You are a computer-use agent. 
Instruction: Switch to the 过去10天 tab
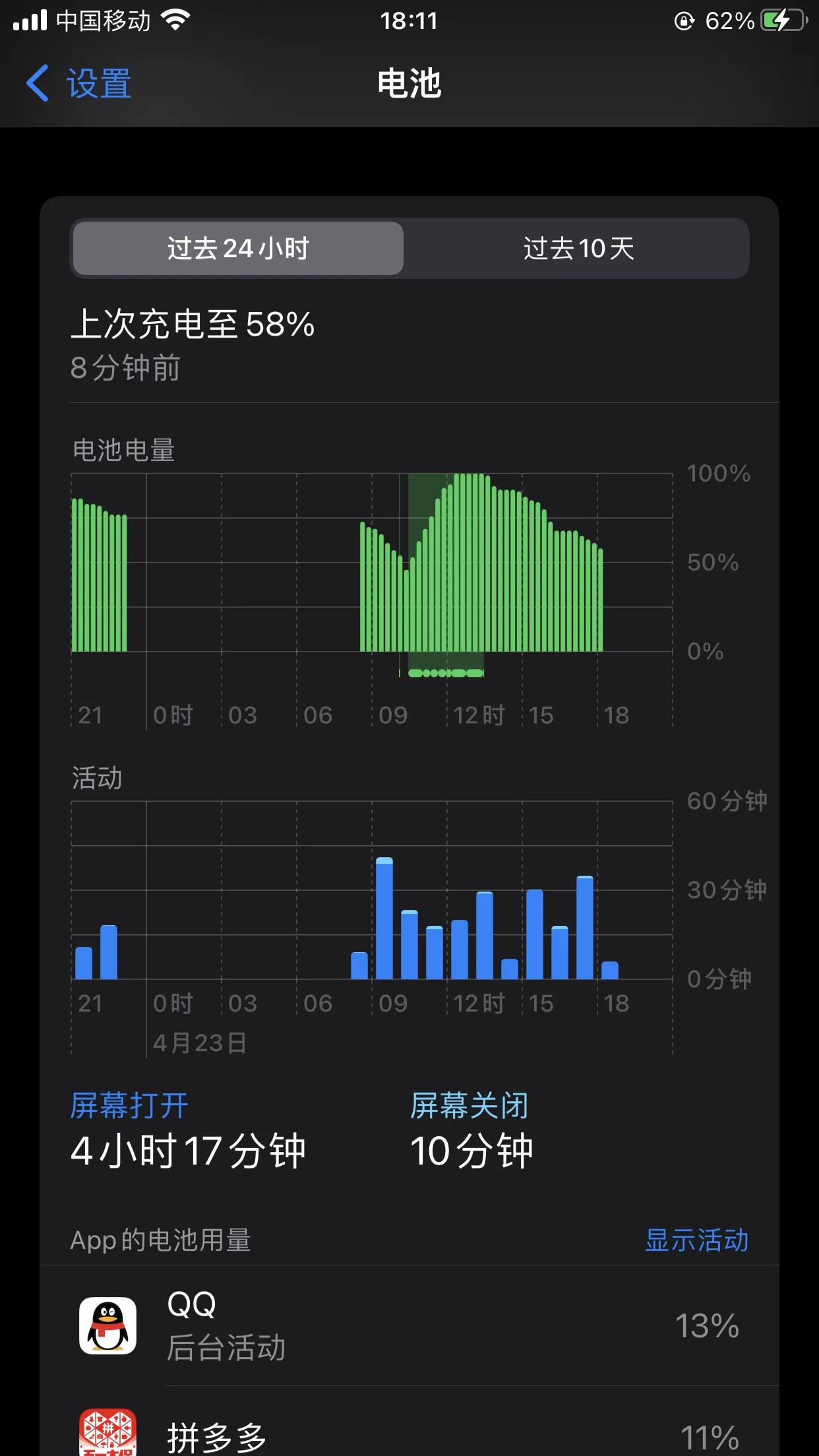(x=580, y=249)
